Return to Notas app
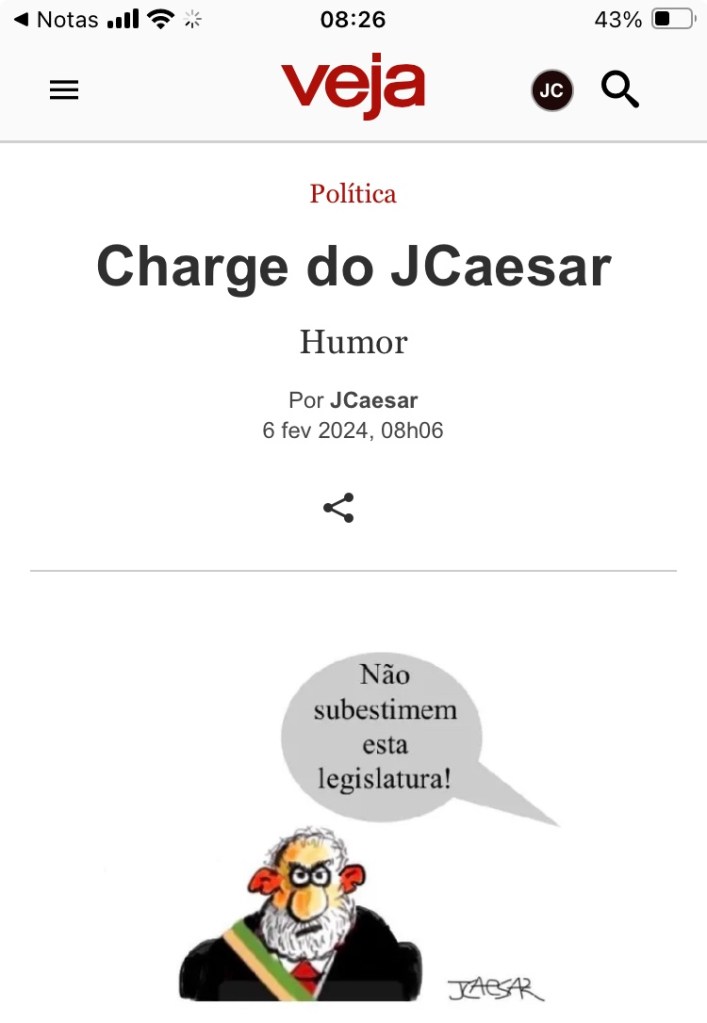The image size is (707, 1023). click(x=56, y=19)
